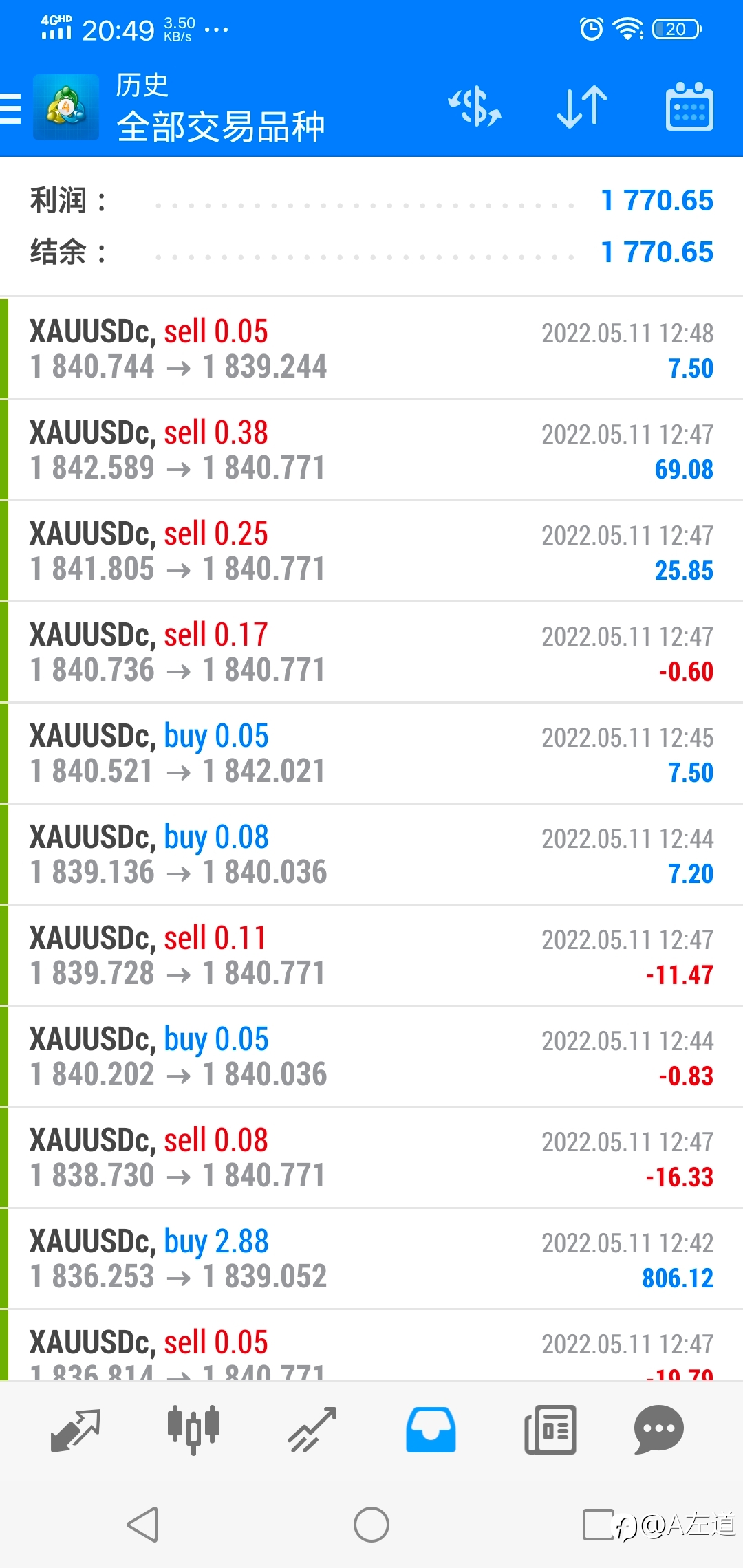The height and width of the screenshot is (1568, 743).
Task: Open the symbol filter dollar icon
Action: coord(475,107)
